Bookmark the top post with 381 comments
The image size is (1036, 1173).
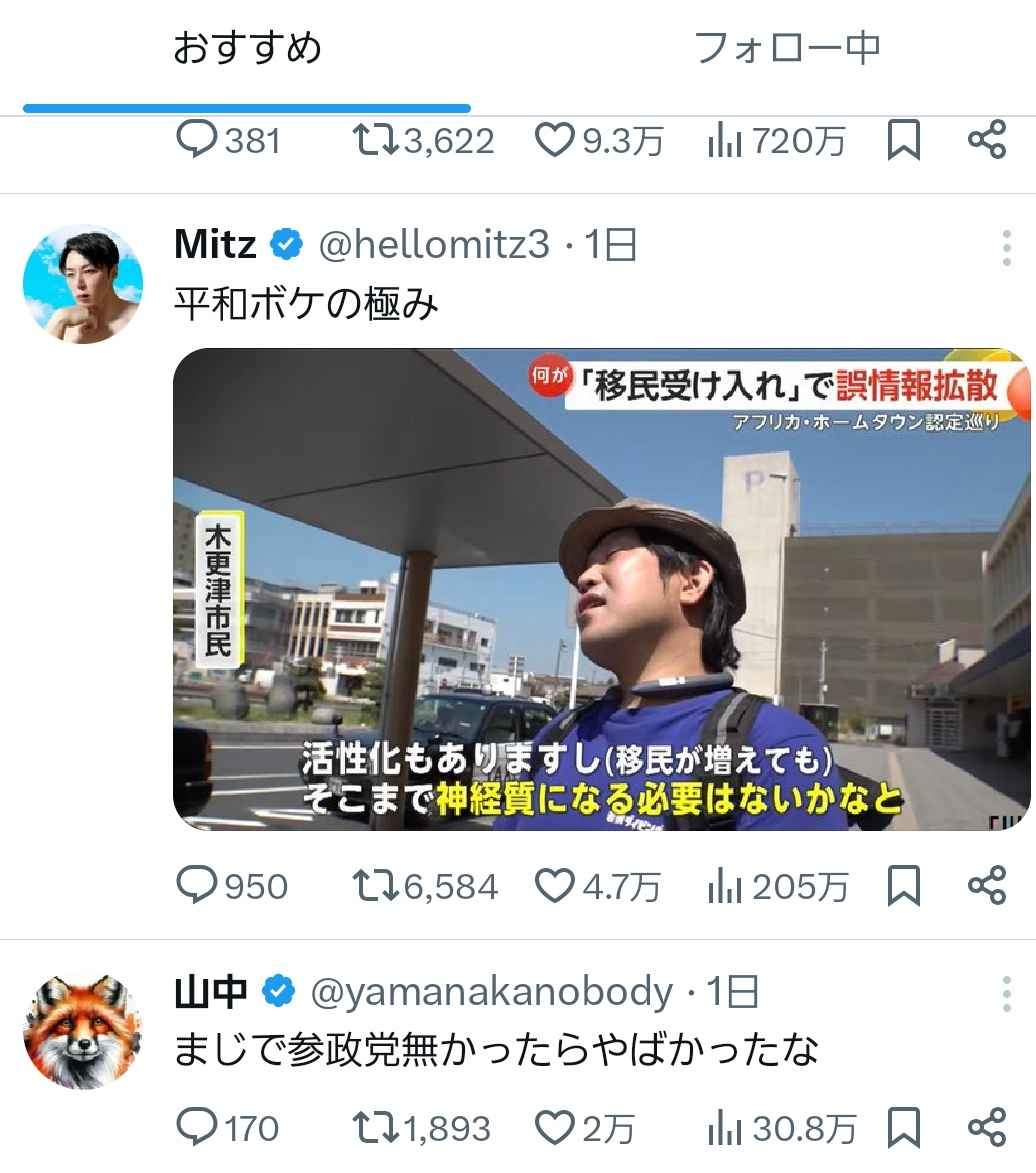(904, 141)
